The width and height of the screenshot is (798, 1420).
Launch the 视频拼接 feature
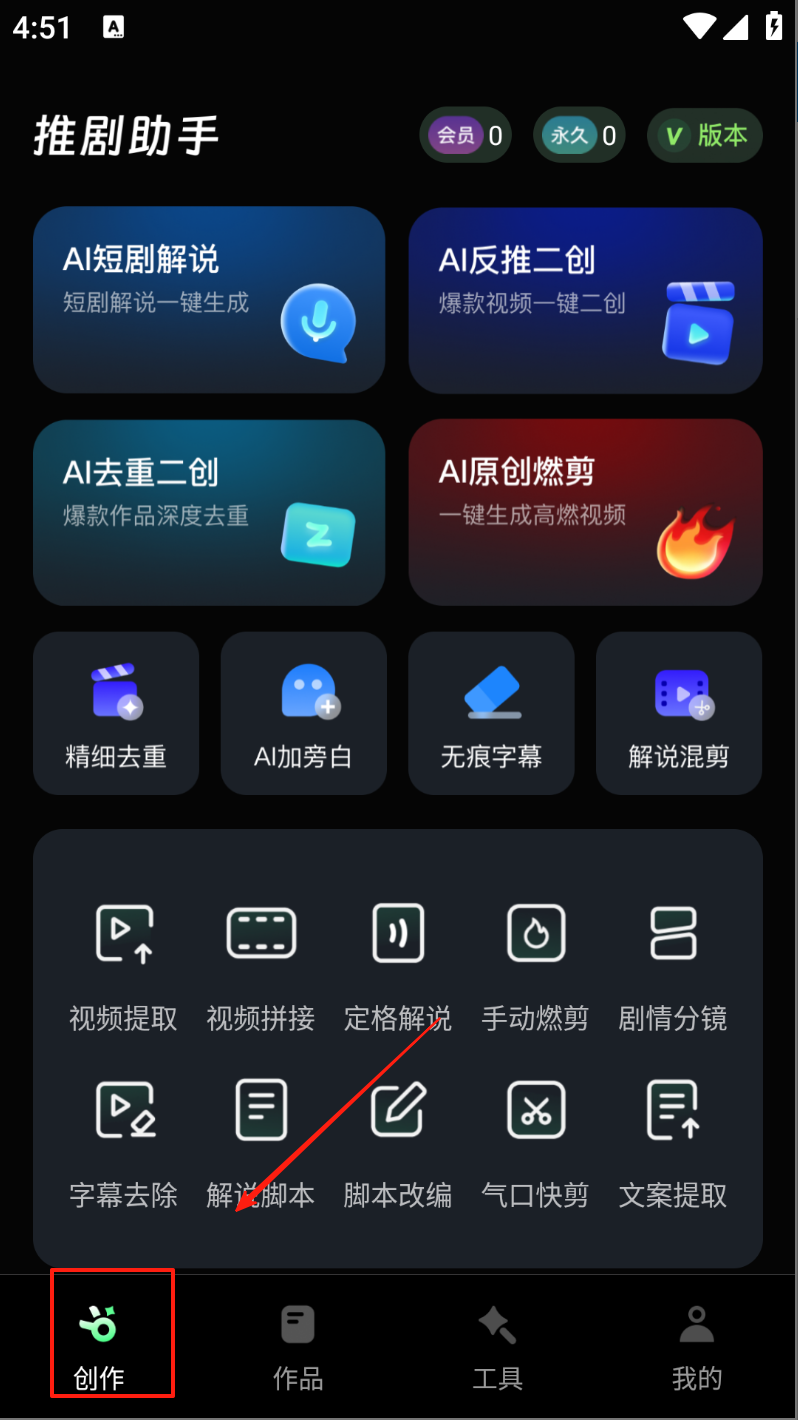coord(261,965)
